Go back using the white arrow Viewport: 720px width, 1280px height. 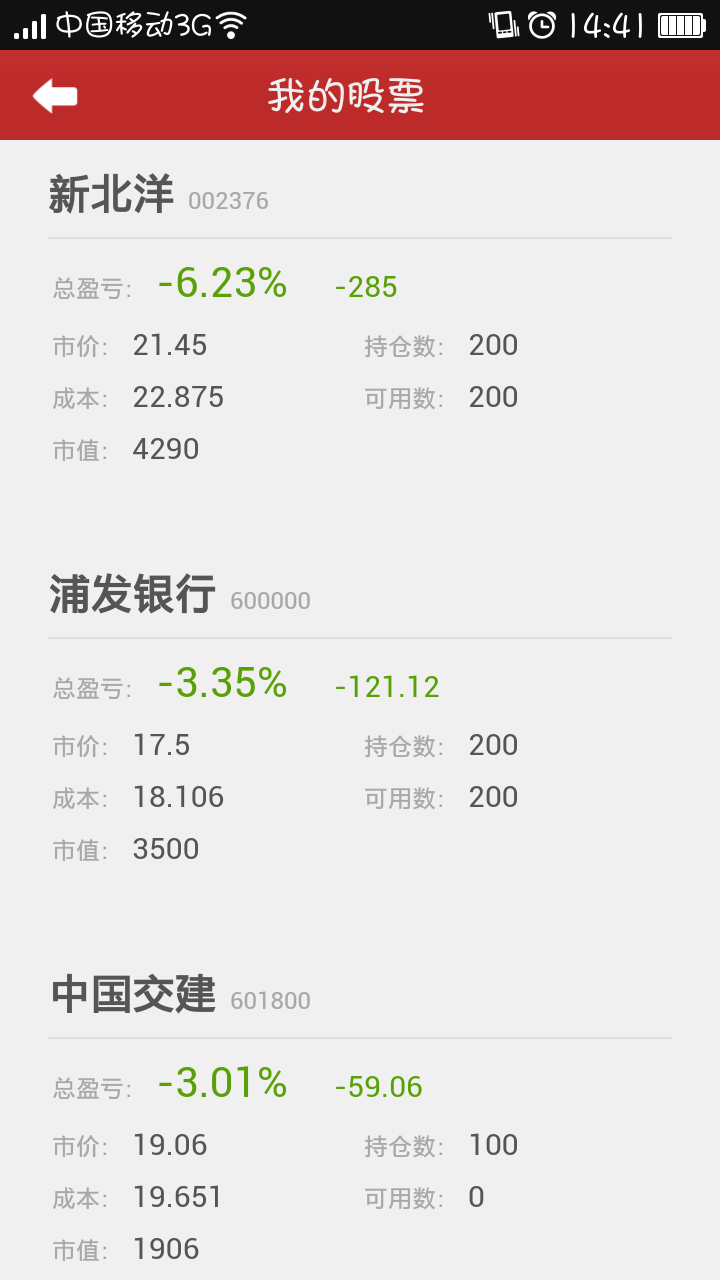coord(55,96)
